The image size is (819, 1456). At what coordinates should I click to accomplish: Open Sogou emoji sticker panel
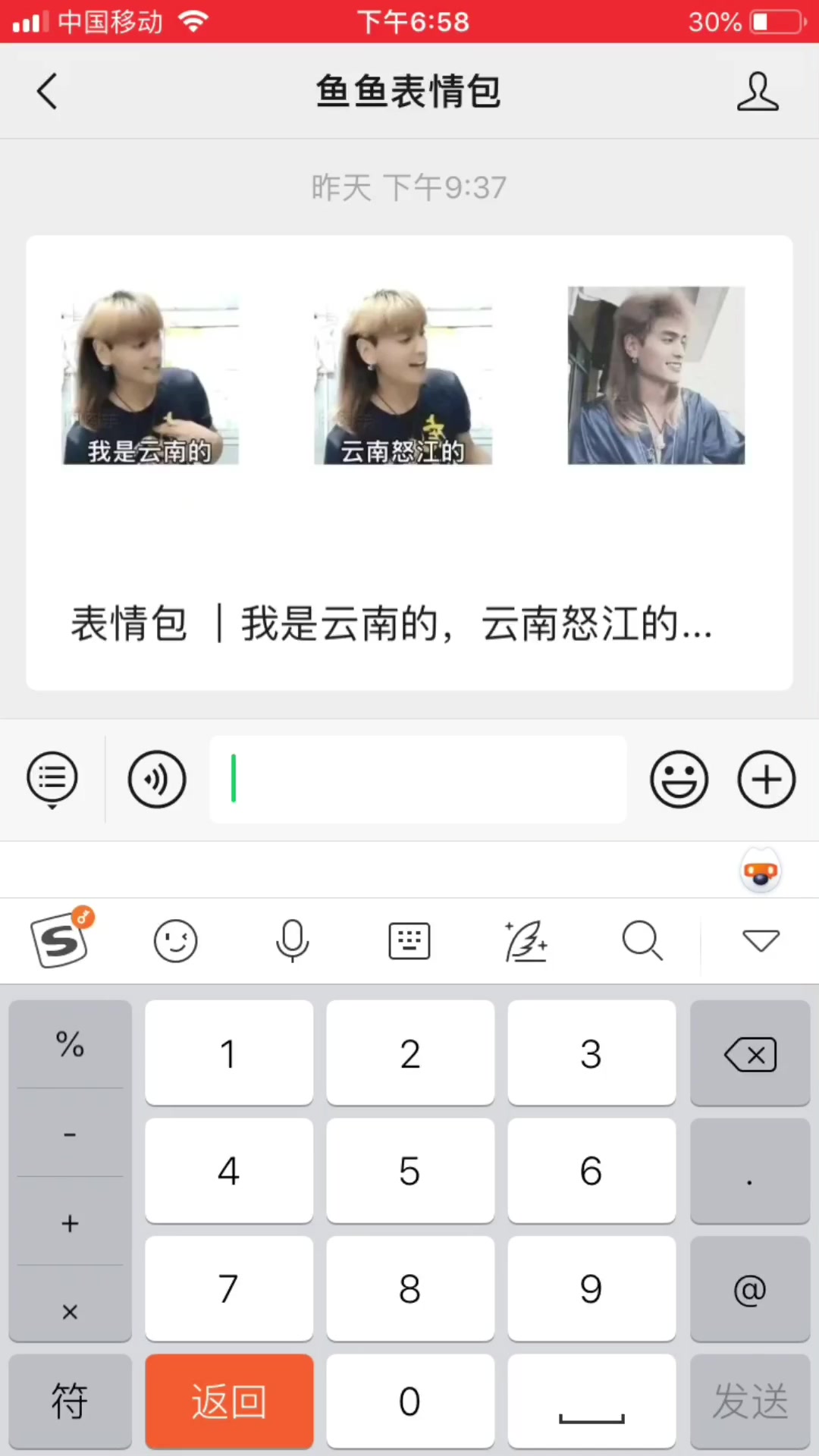tap(176, 940)
